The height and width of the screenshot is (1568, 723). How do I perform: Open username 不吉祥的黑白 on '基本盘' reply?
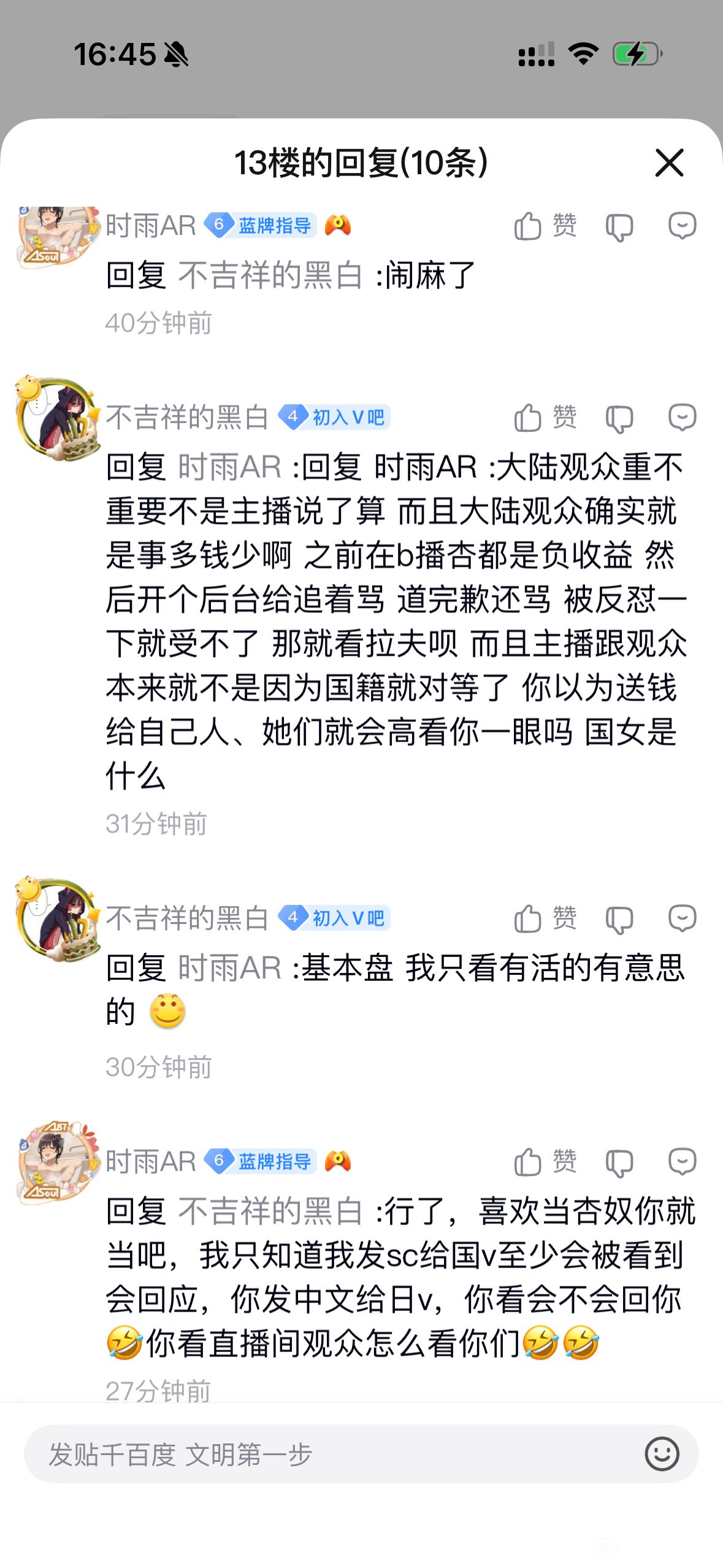pyautogui.click(x=188, y=918)
